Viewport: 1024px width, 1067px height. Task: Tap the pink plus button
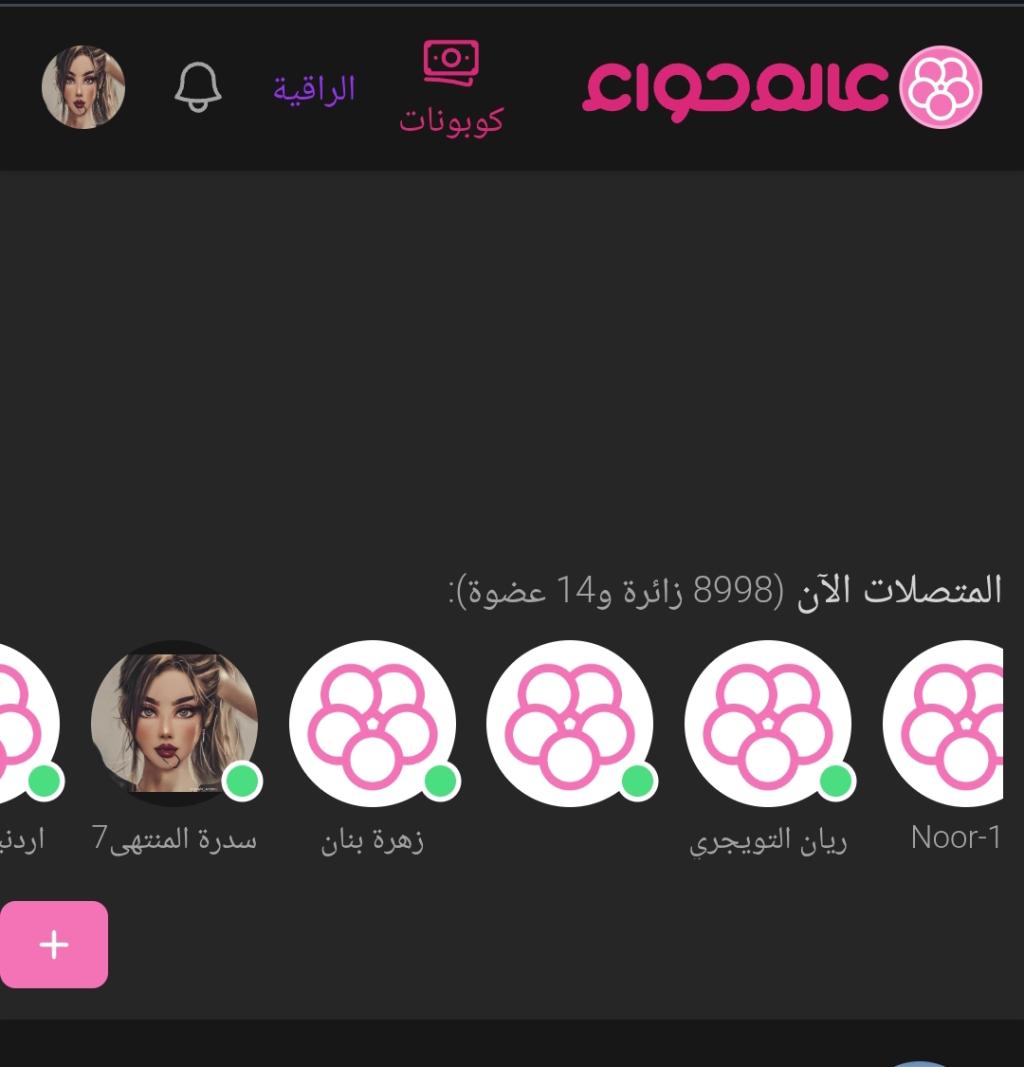[x=54, y=944]
